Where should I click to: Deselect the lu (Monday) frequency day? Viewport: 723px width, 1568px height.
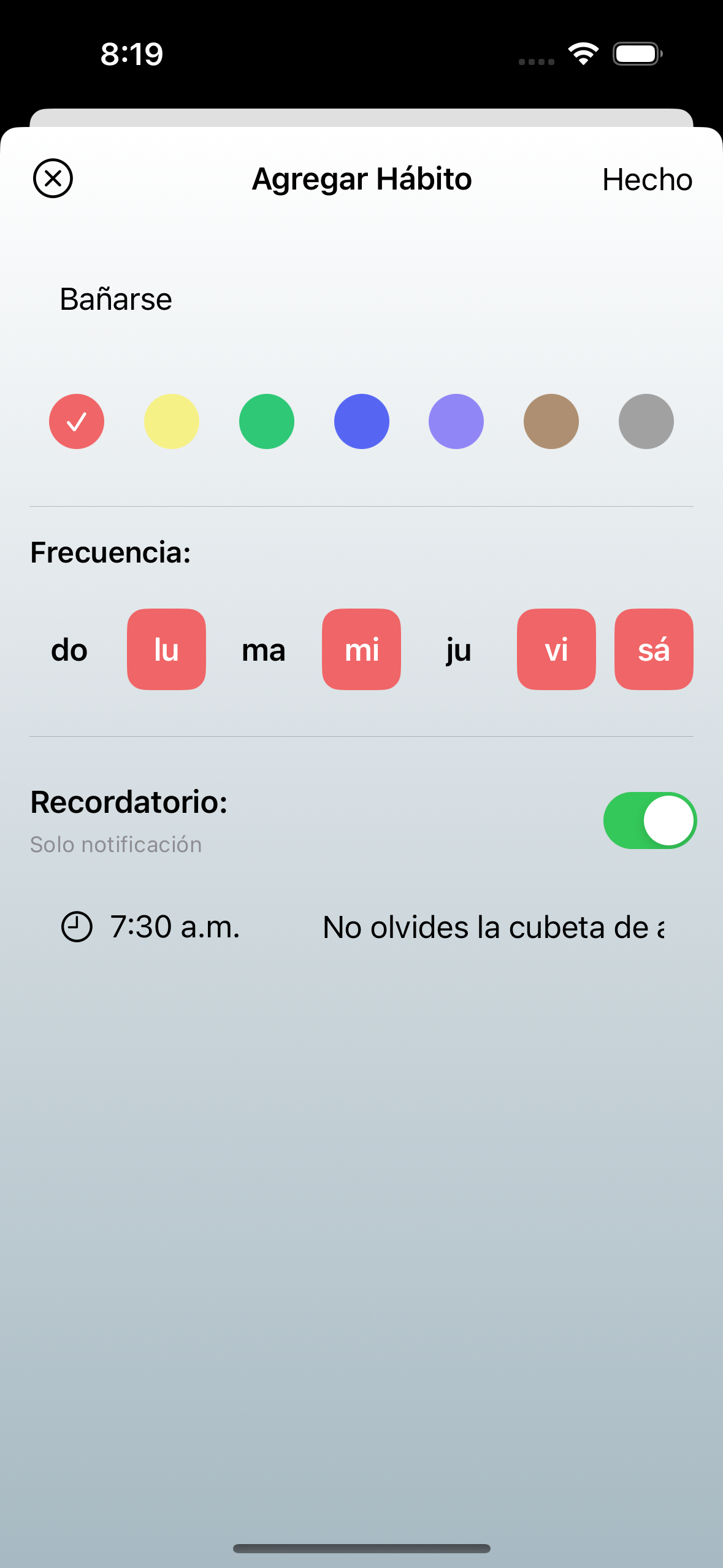tap(166, 650)
